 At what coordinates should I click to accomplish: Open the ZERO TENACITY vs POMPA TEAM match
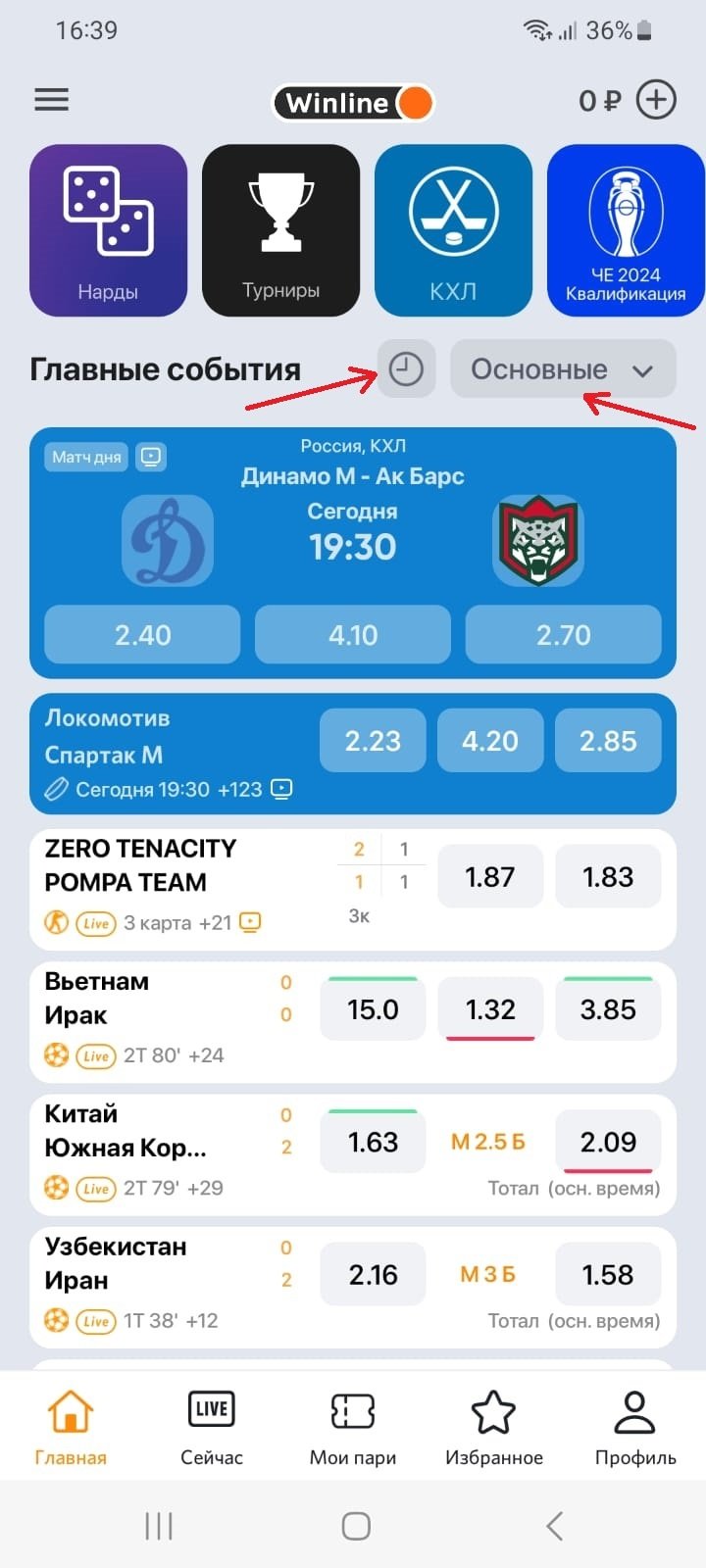(176, 866)
